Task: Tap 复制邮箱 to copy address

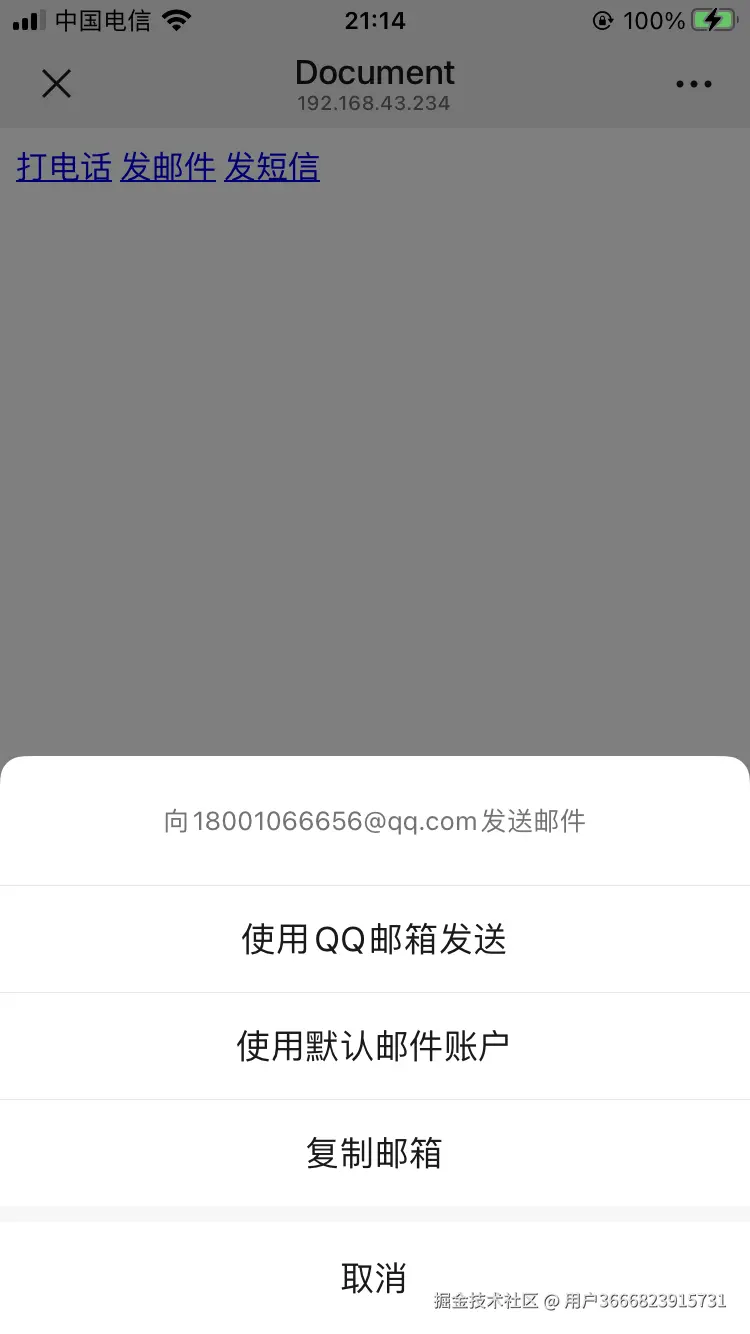Action: [x=374, y=1153]
